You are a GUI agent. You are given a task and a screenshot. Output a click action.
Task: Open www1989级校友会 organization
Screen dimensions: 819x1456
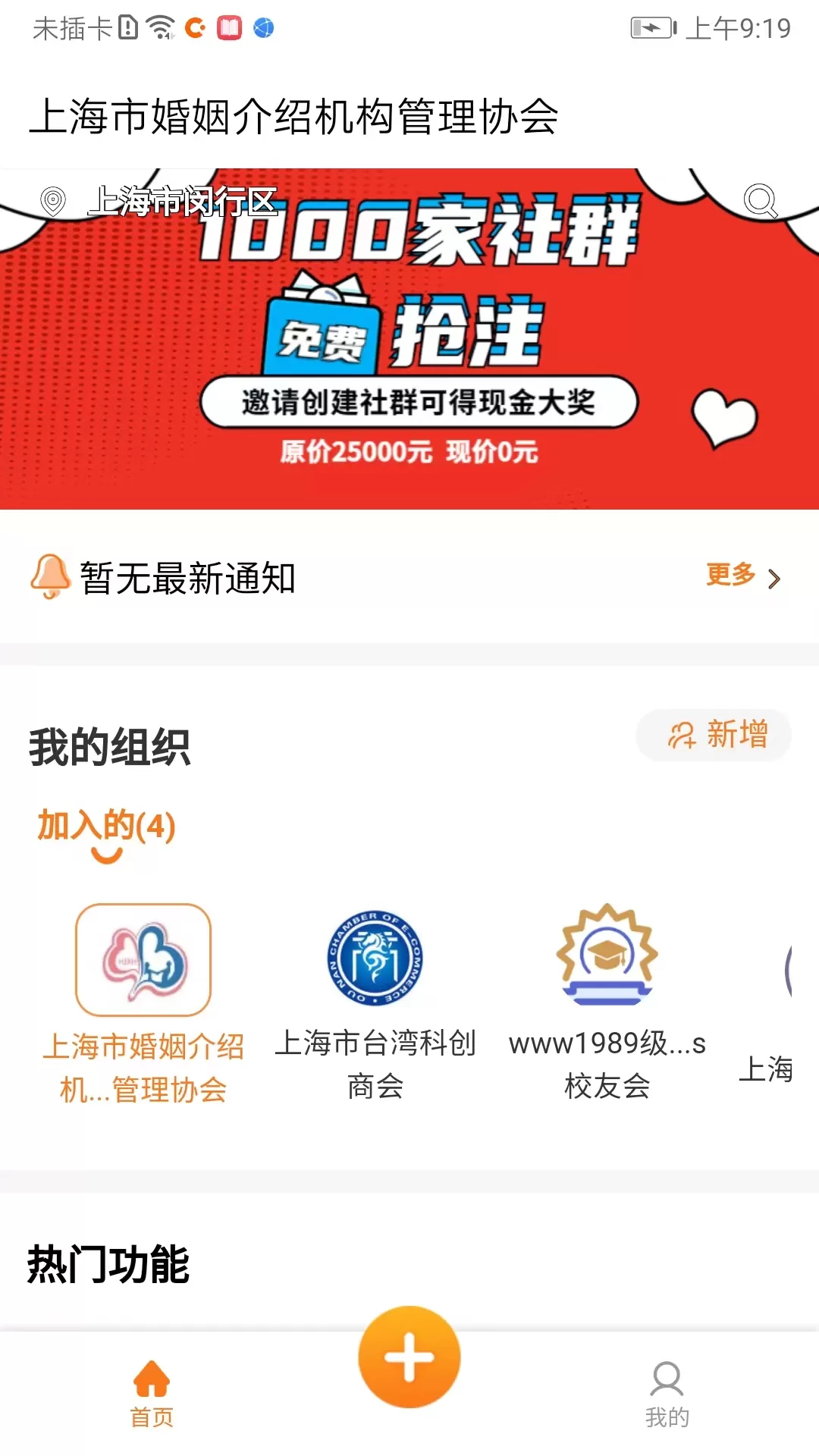pos(607,1001)
